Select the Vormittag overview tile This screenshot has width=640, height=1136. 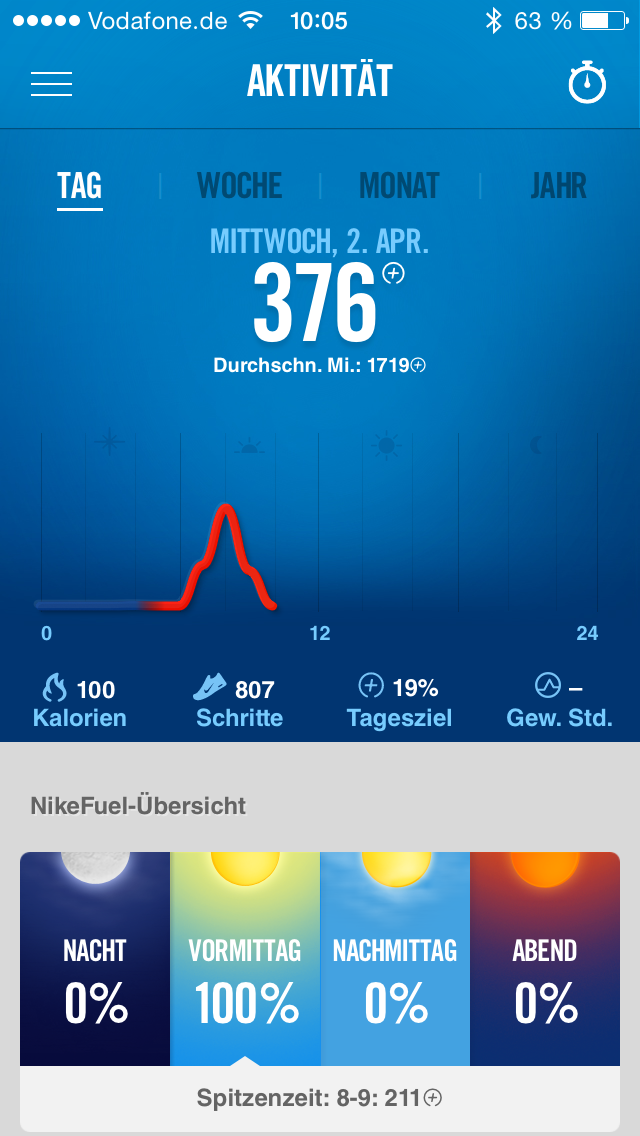coord(246,958)
